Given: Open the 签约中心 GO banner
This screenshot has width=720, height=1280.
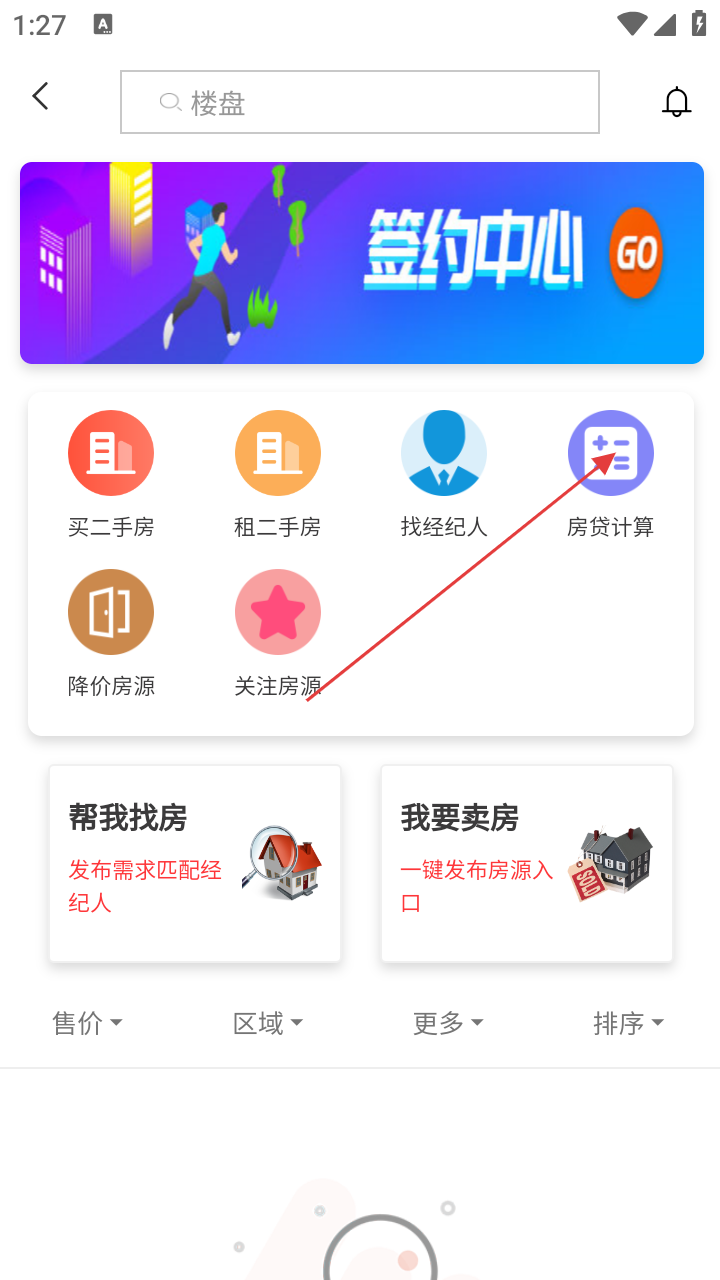Looking at the screenshot, I should 362,263.
